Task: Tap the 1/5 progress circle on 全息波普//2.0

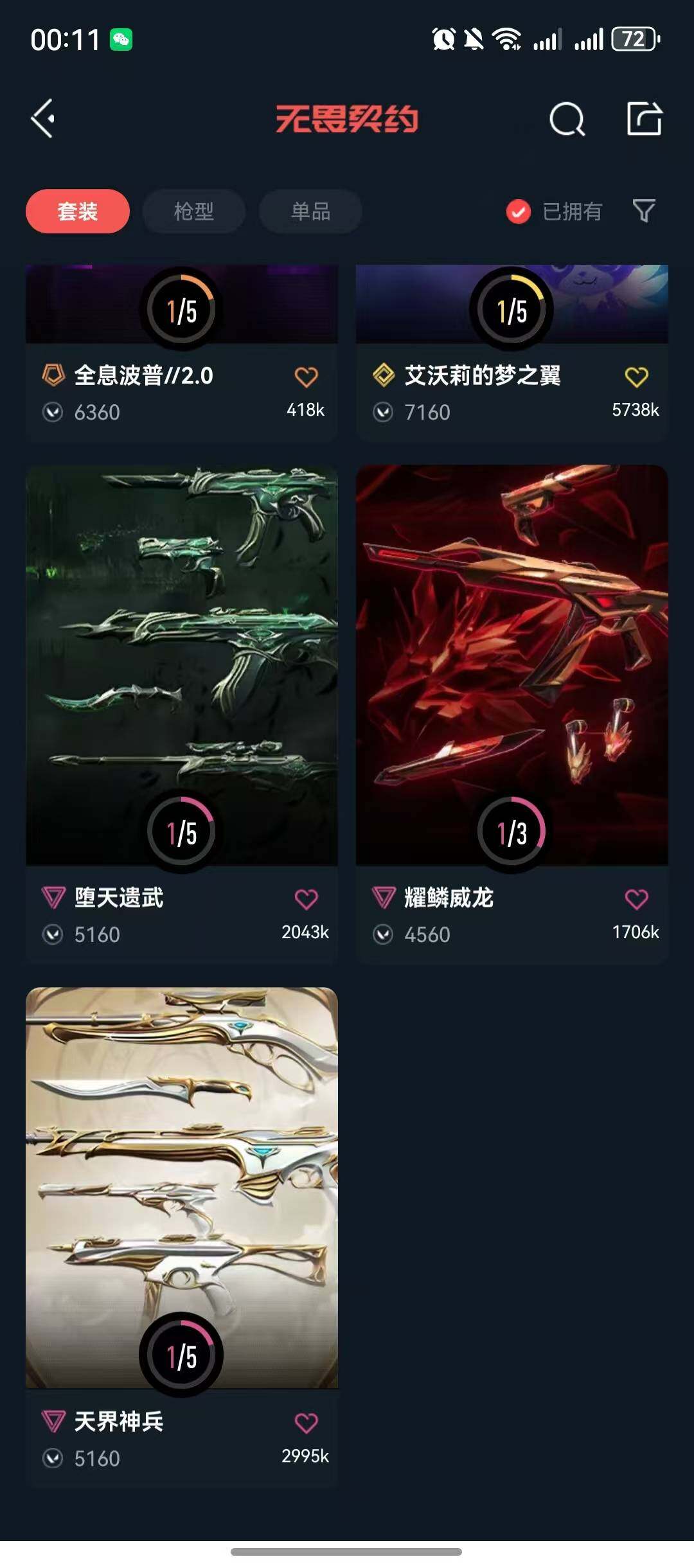Action: pos(181,310)
